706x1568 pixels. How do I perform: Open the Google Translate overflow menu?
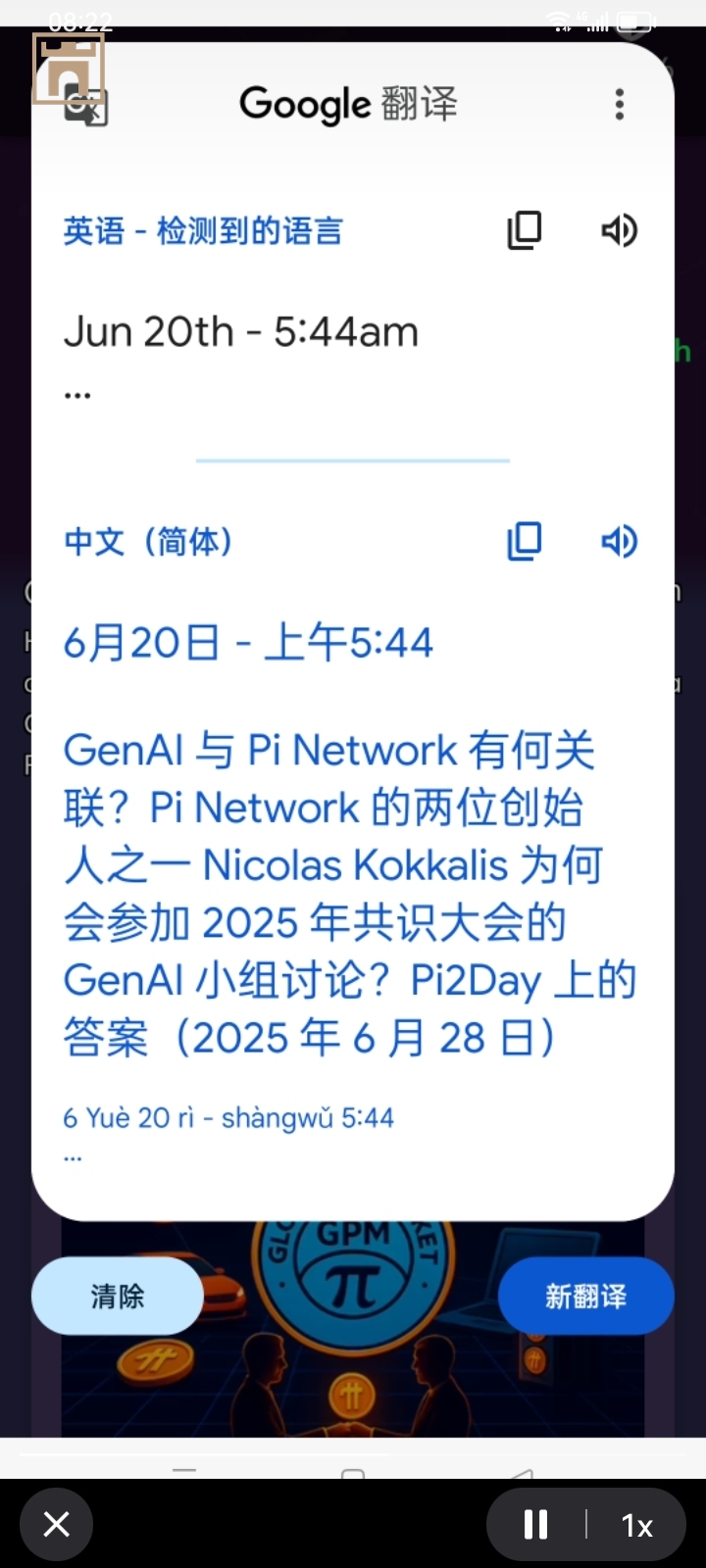[x=619, y=104]
